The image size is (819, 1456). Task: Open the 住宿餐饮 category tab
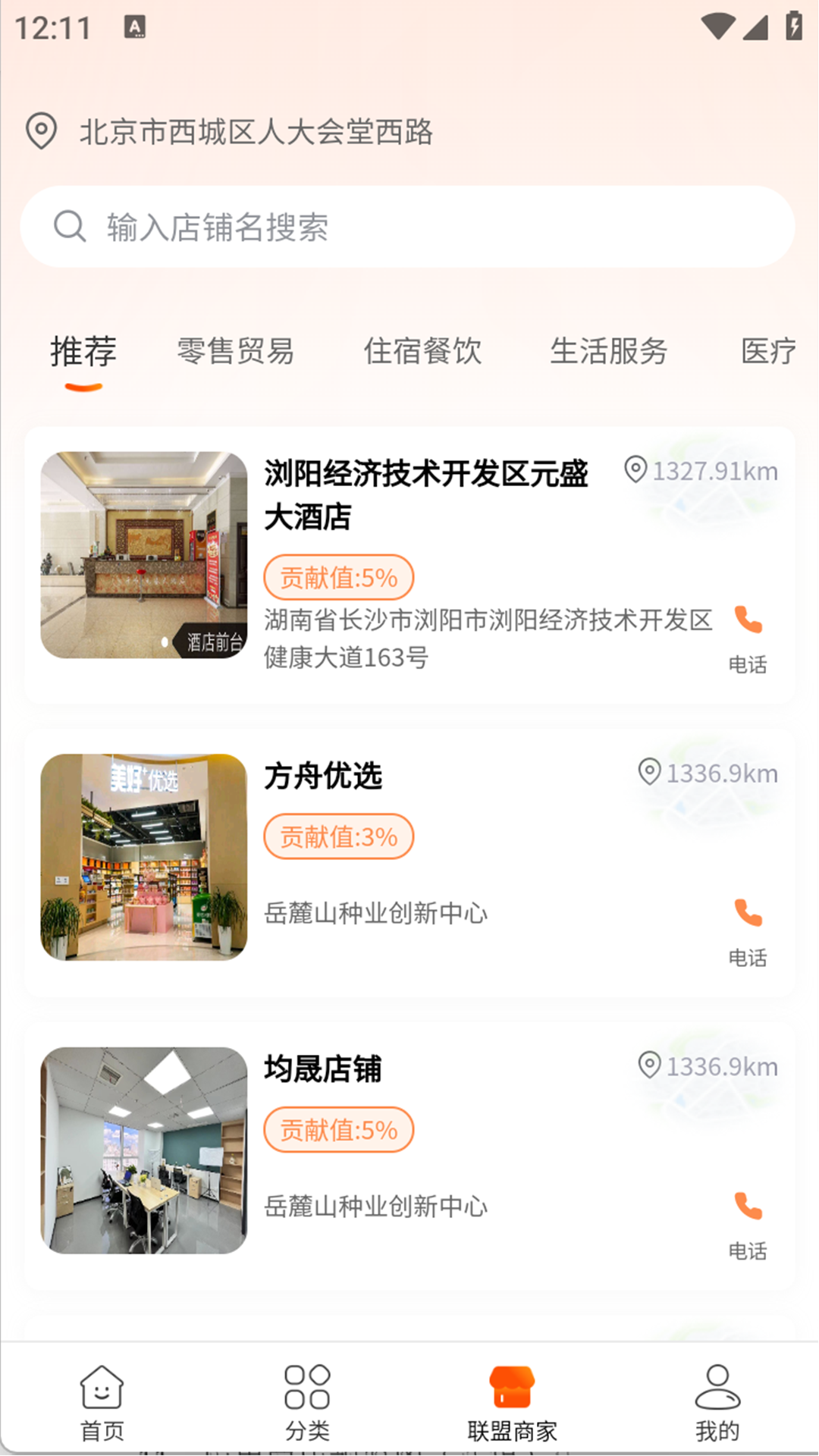point(424,351)
